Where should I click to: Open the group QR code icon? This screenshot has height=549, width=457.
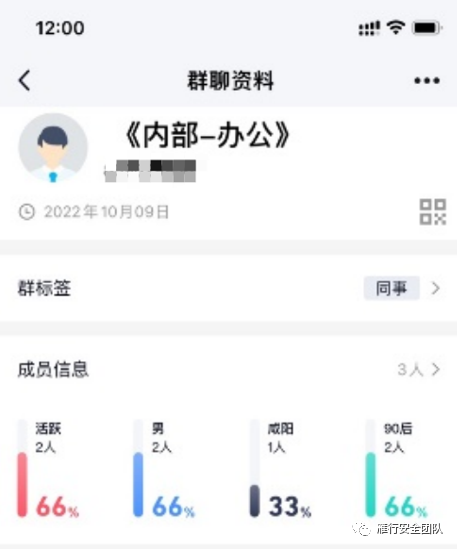point(433,212)
